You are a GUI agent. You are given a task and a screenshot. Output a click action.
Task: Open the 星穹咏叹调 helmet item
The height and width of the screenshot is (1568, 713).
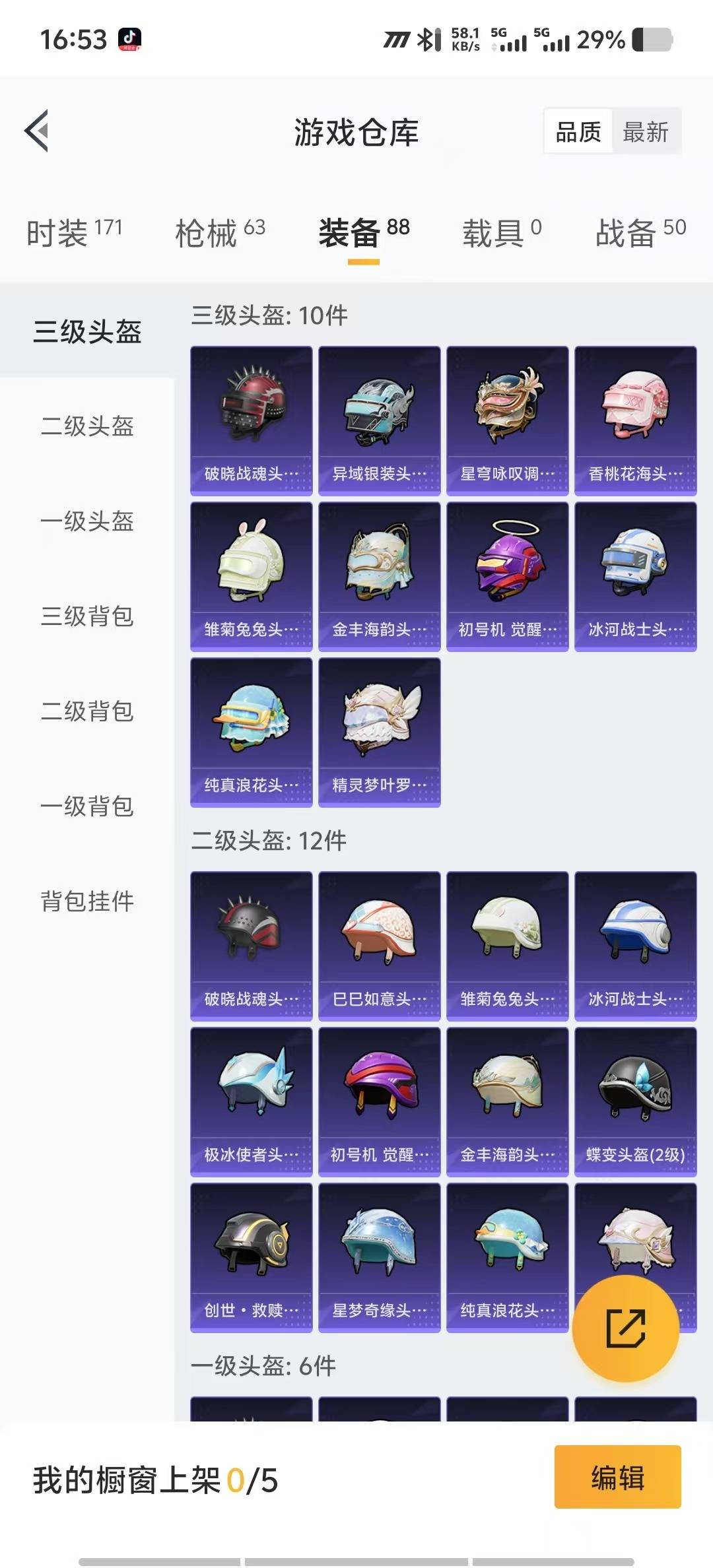click(507, 420)
